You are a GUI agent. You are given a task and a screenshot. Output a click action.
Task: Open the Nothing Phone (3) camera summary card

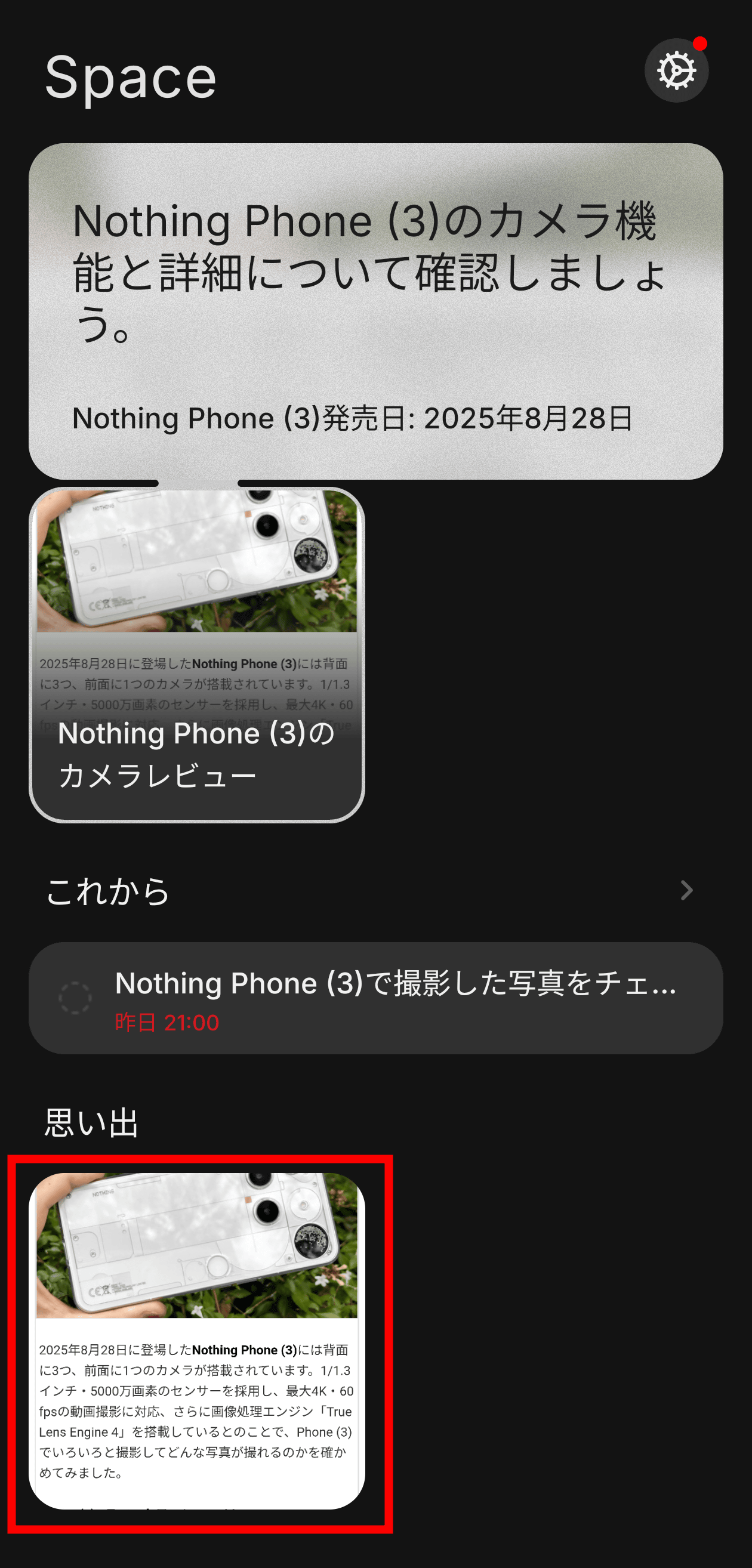coord(375,311)
